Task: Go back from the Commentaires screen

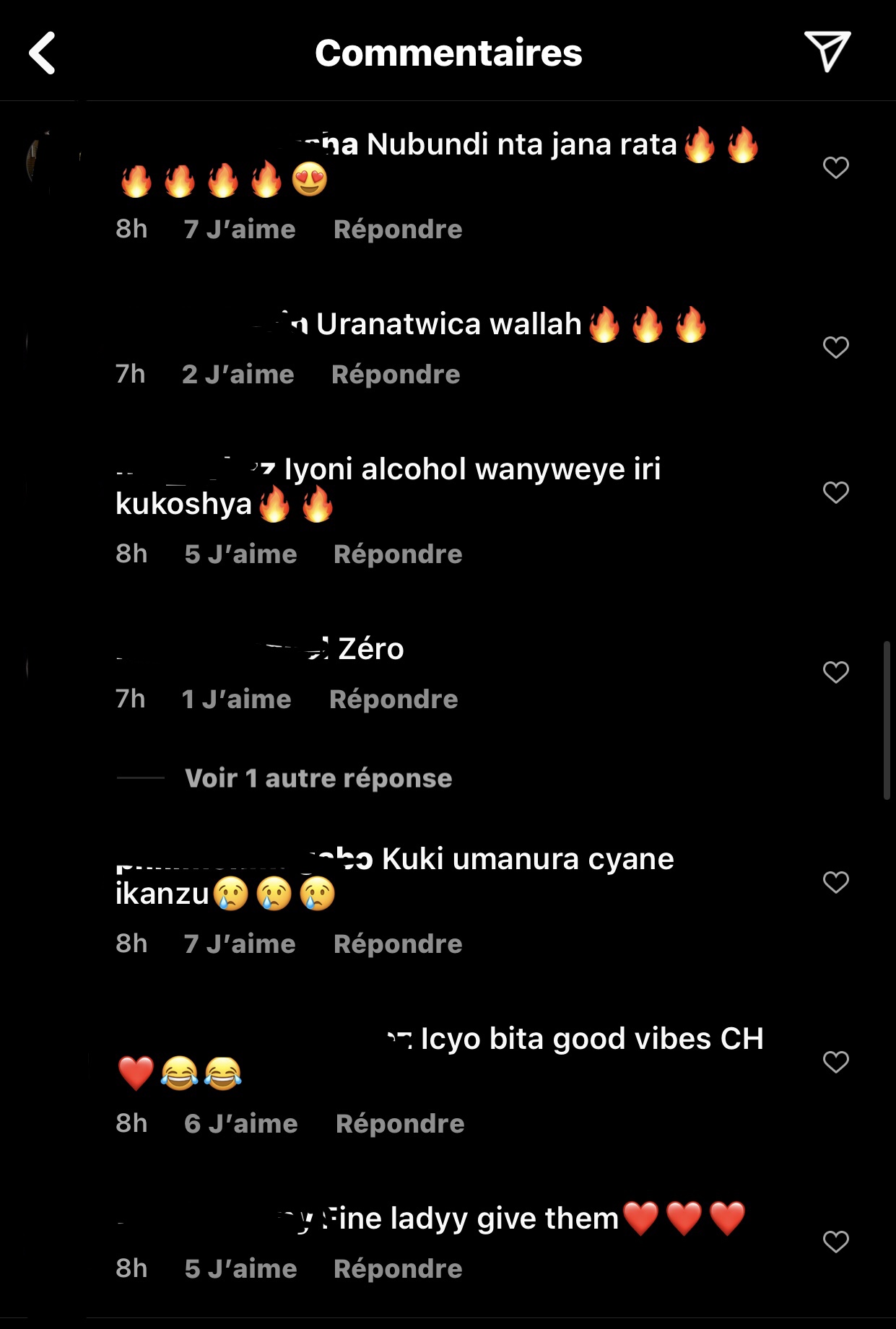Action: coord(42,53)
